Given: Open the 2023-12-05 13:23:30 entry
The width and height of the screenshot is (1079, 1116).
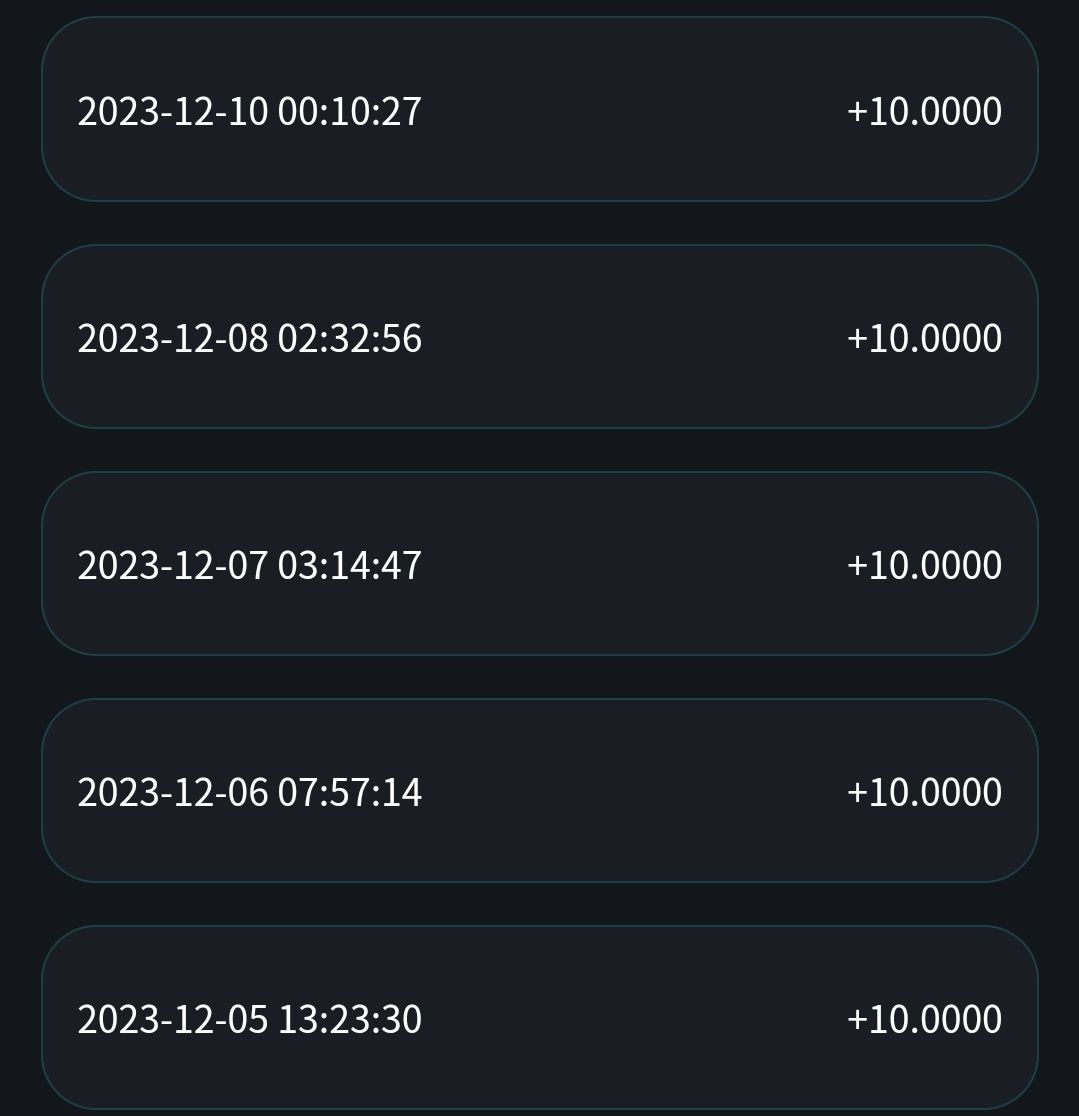Looking at the screenshot, I should tap(539, 1018).
